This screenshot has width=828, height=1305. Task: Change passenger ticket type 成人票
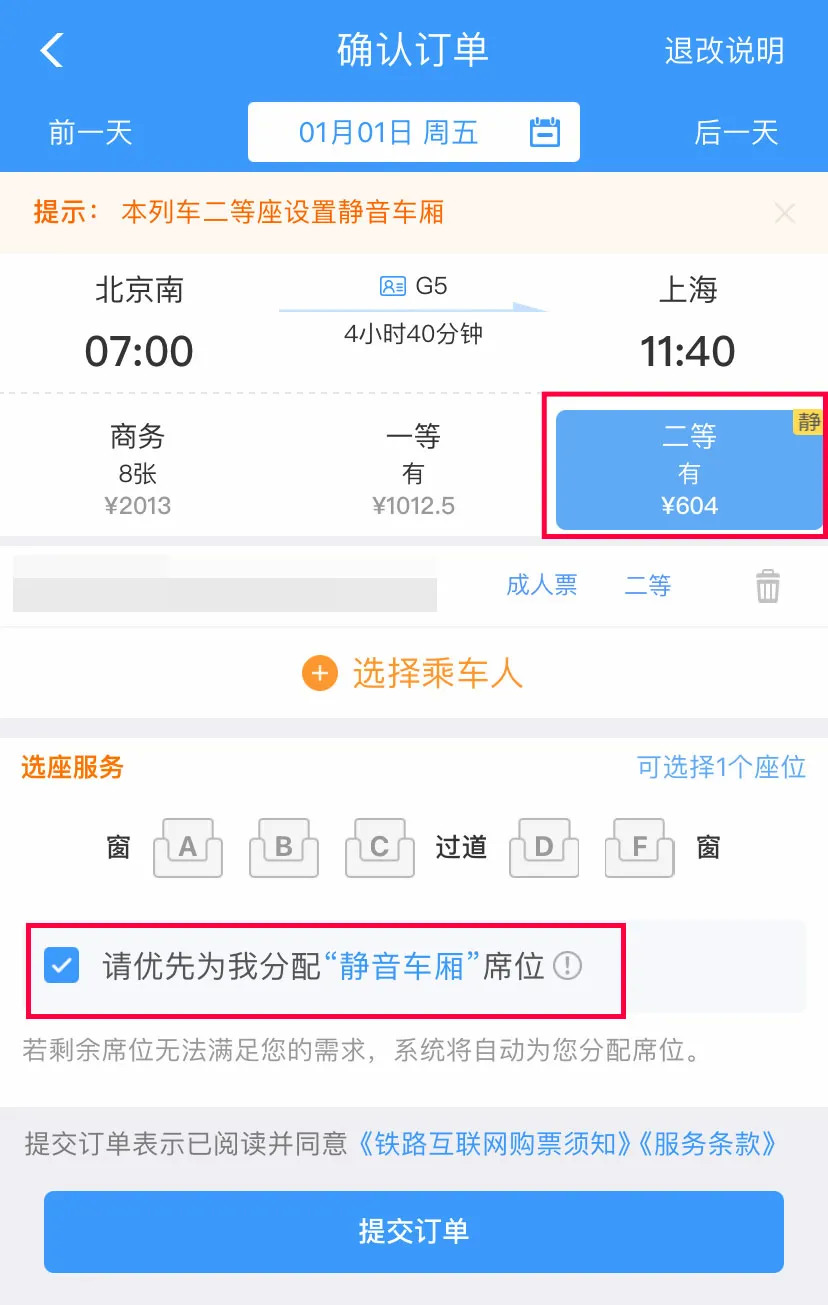[542, 585]
